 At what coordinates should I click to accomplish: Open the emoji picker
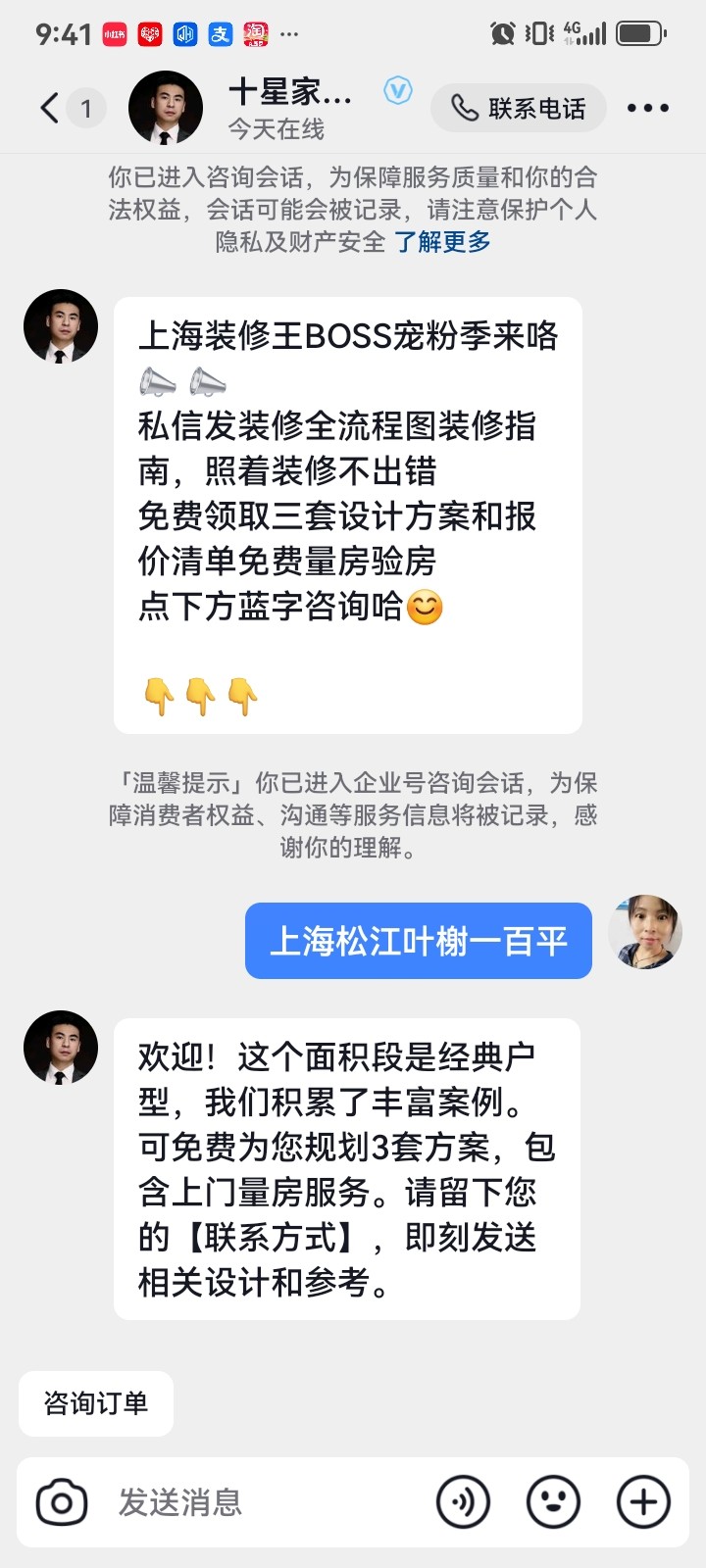tap(553, 1502)
